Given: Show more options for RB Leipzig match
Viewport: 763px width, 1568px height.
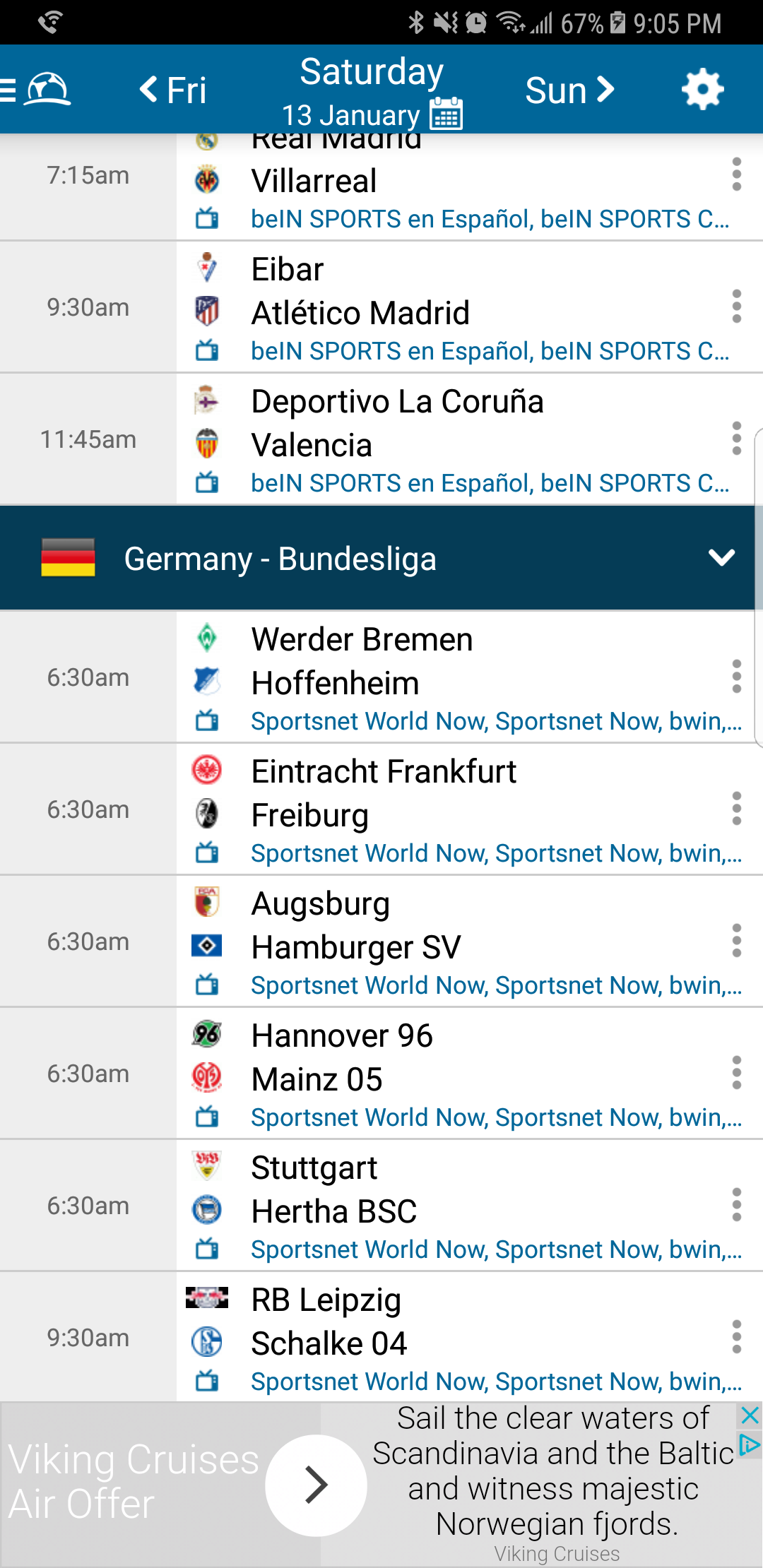Looking at the screenshot, I should point(736,1337).
